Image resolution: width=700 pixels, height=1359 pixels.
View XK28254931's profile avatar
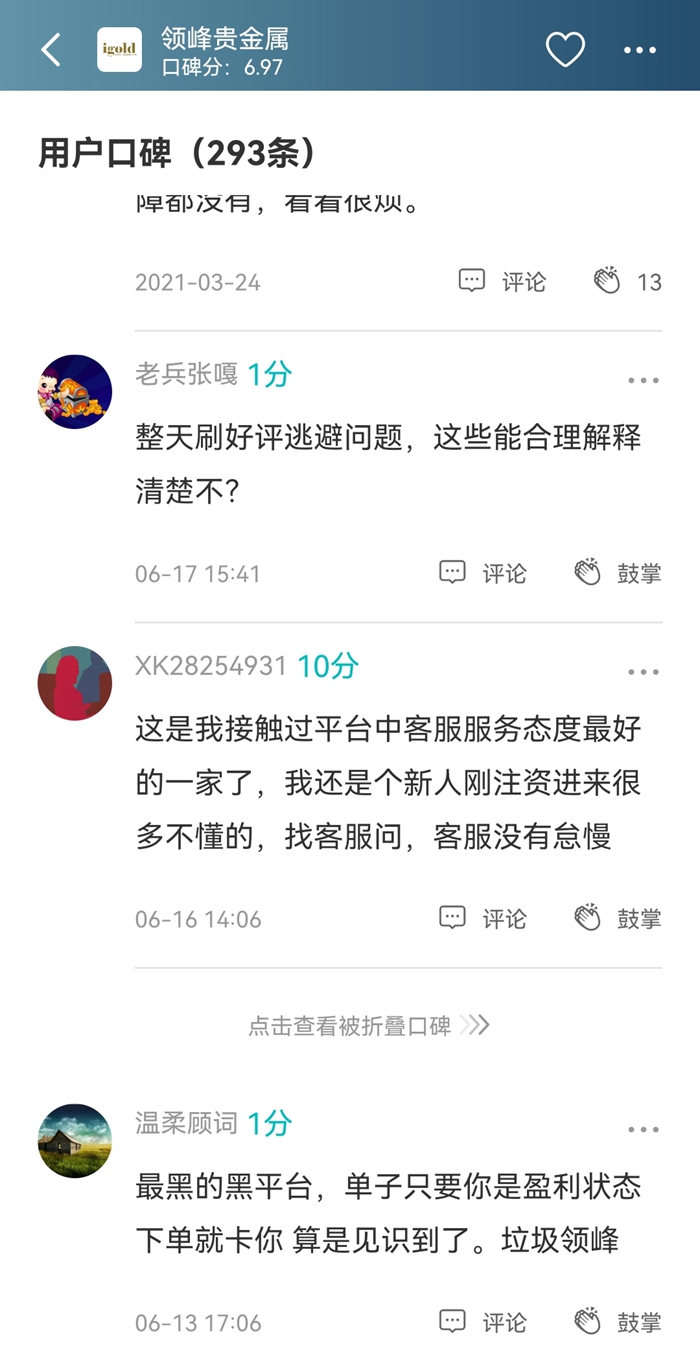coord(75,683)
